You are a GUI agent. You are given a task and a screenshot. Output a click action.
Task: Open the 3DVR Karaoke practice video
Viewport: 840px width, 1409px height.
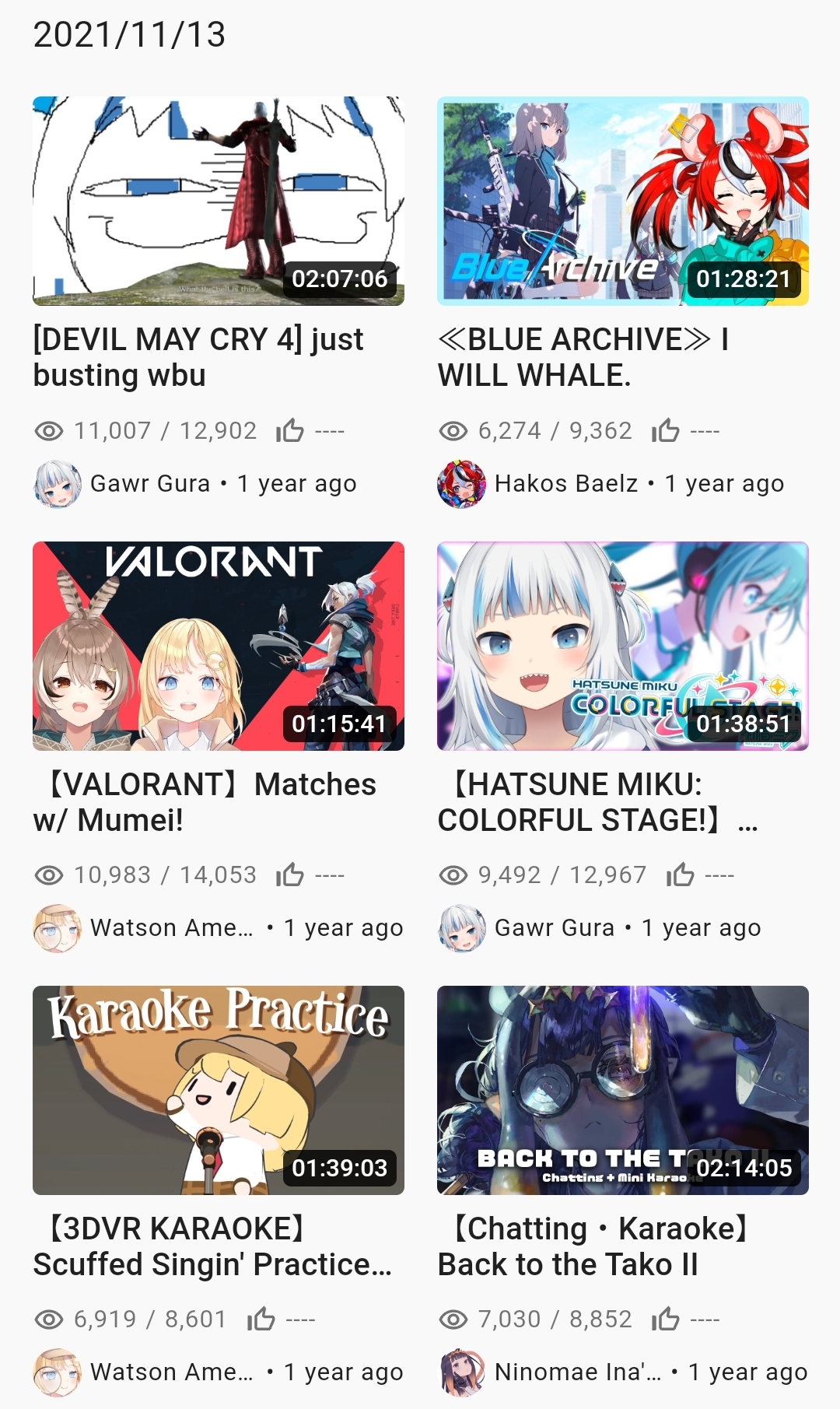[x=219, y=1090]
